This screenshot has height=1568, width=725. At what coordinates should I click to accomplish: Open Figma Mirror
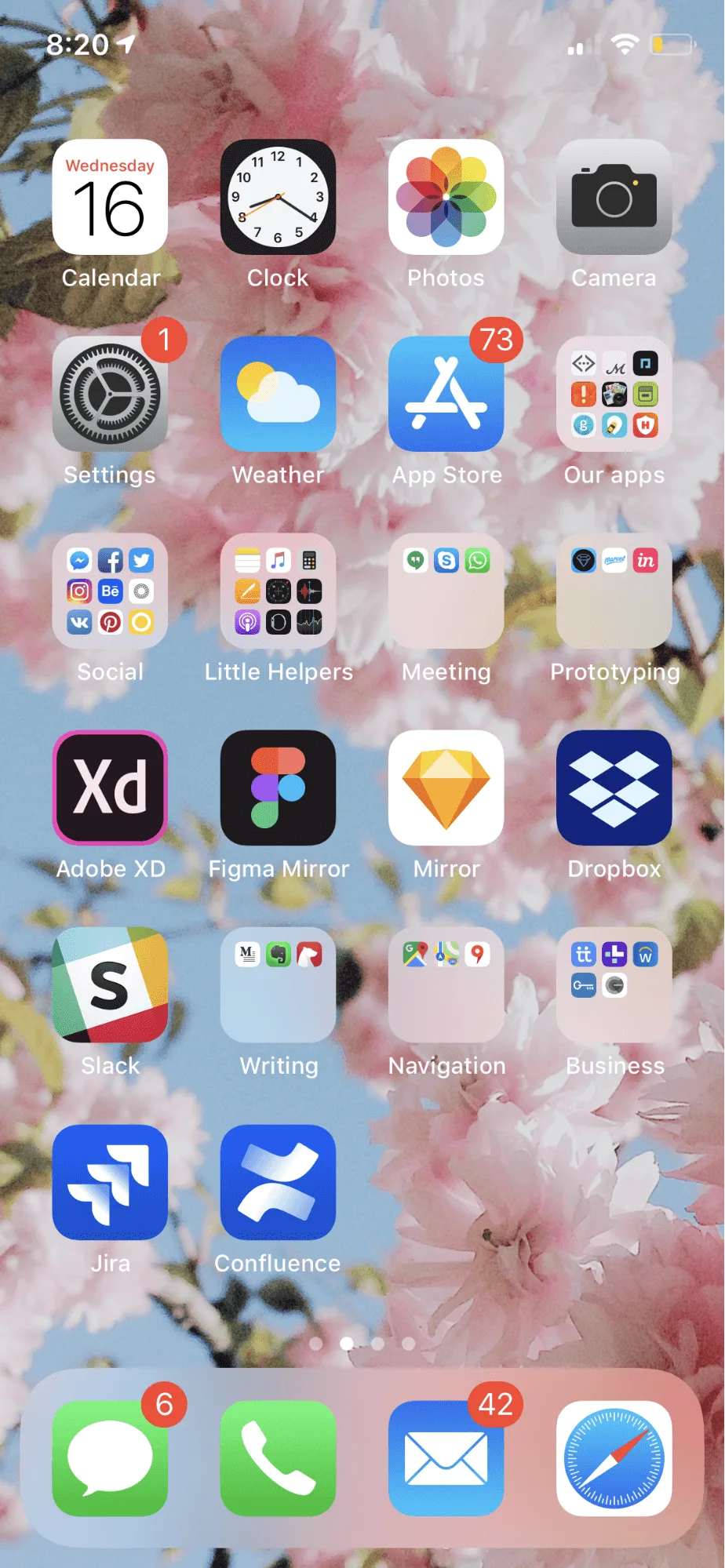pos(278,788)
